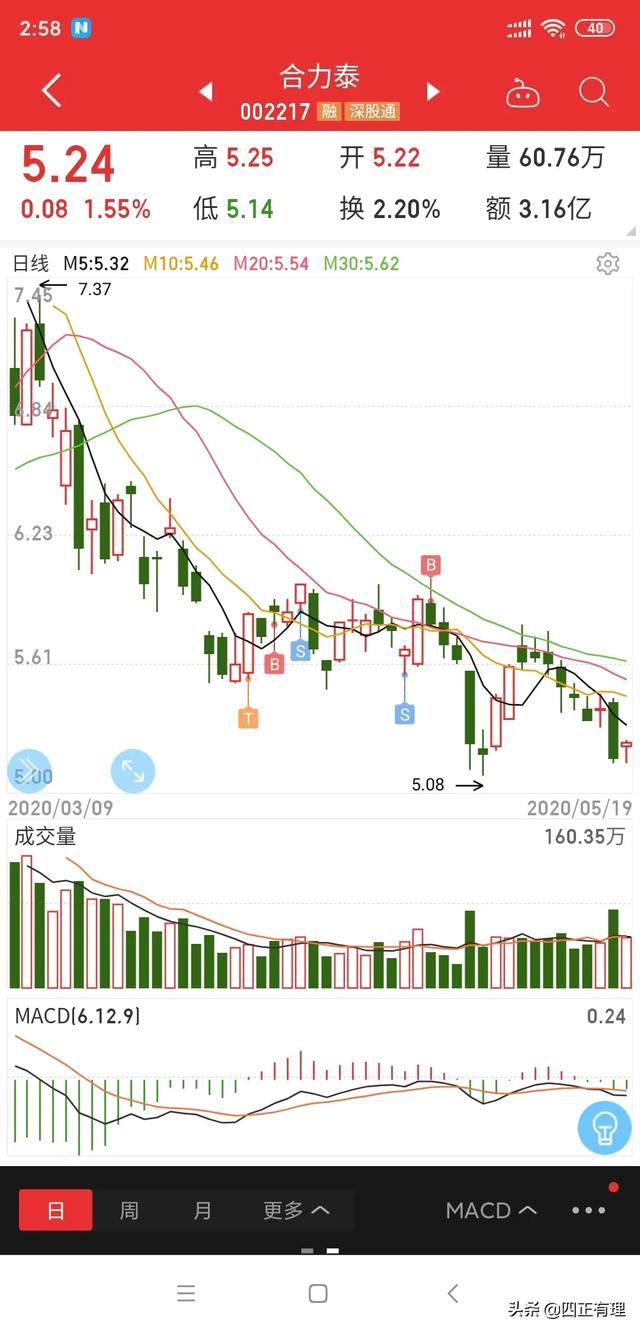Expand the 更多 period options

point(296,1210)
